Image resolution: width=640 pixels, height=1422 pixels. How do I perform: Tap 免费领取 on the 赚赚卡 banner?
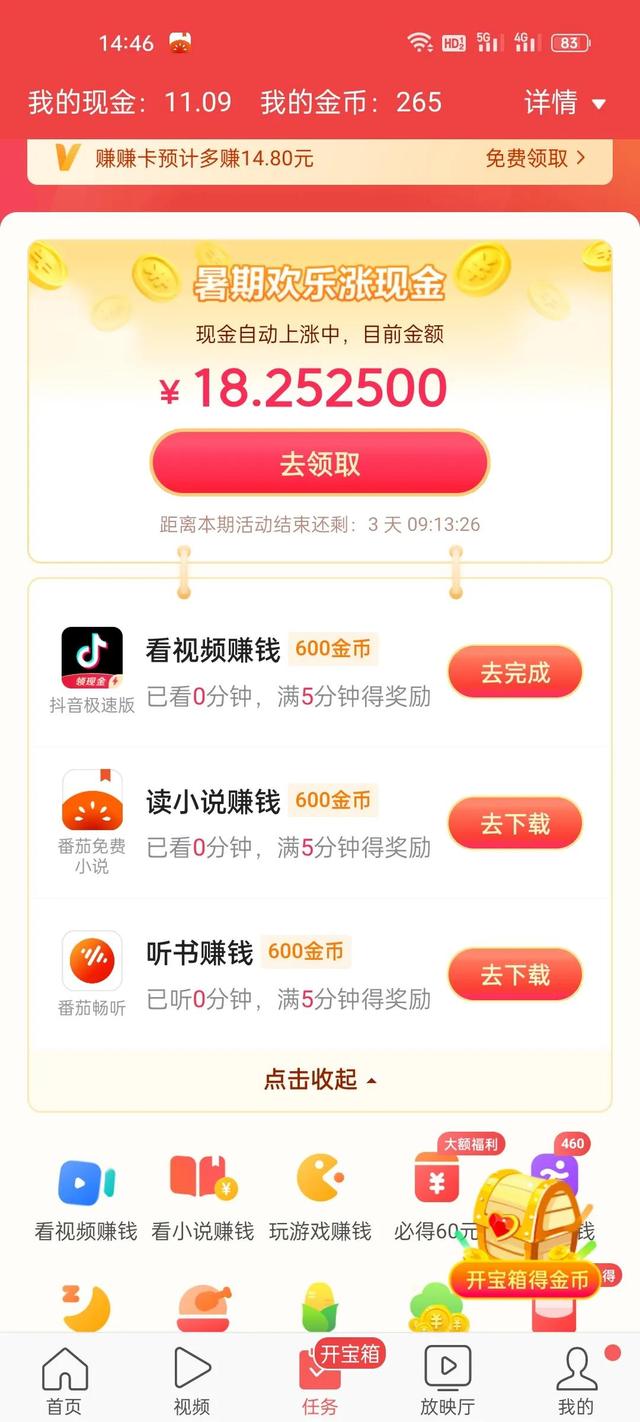[535, 158]
